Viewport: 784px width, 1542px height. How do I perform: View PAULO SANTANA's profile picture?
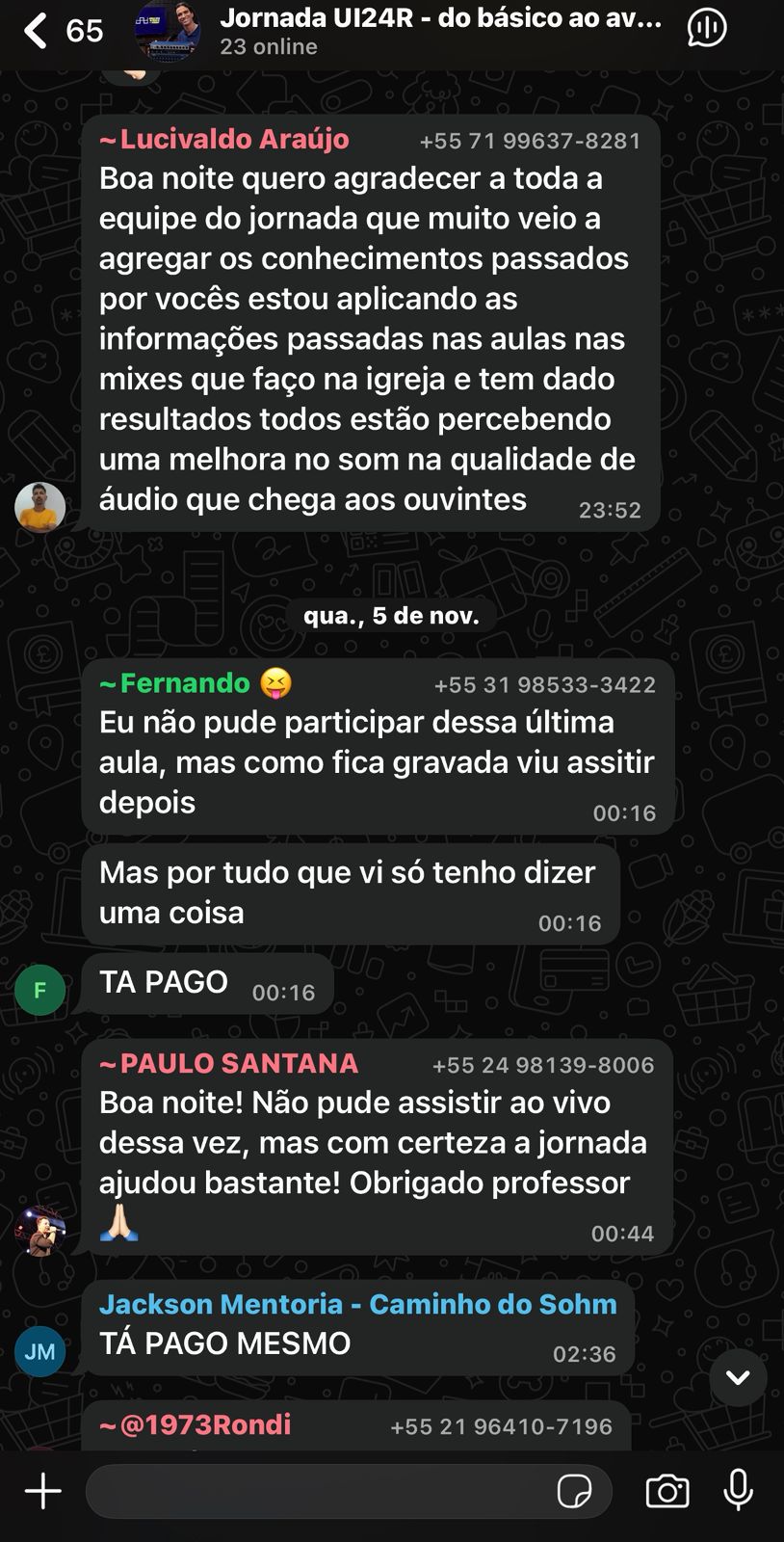39,1231
